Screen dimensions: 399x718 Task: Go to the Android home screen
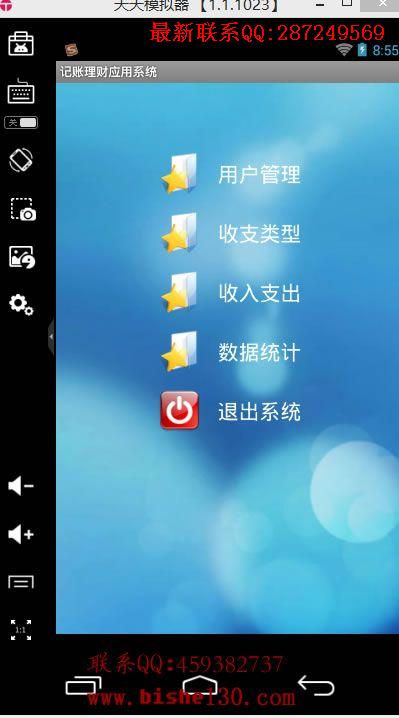[x=200, y=685]
